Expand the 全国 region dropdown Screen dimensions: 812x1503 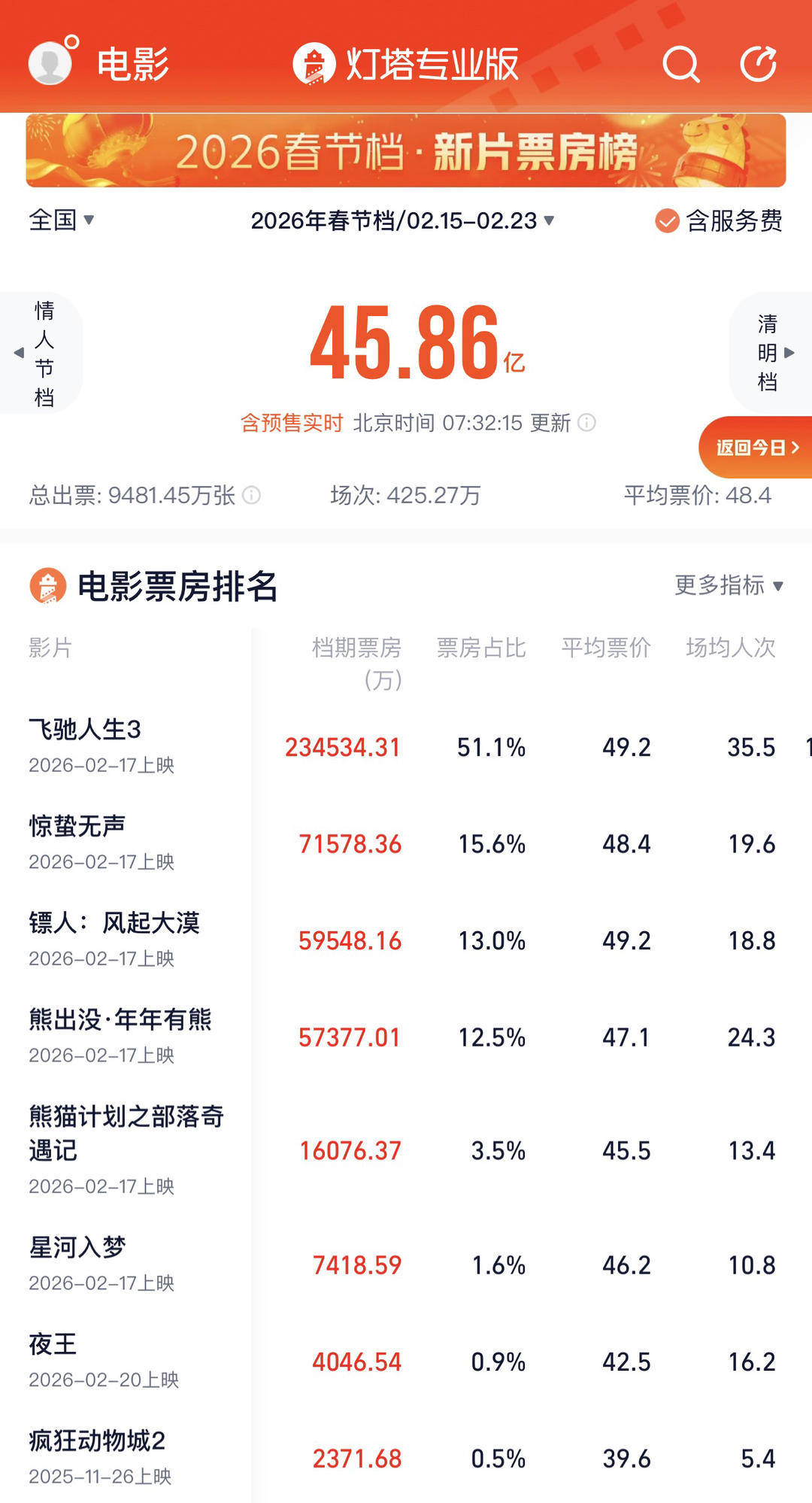pos(62,220)
